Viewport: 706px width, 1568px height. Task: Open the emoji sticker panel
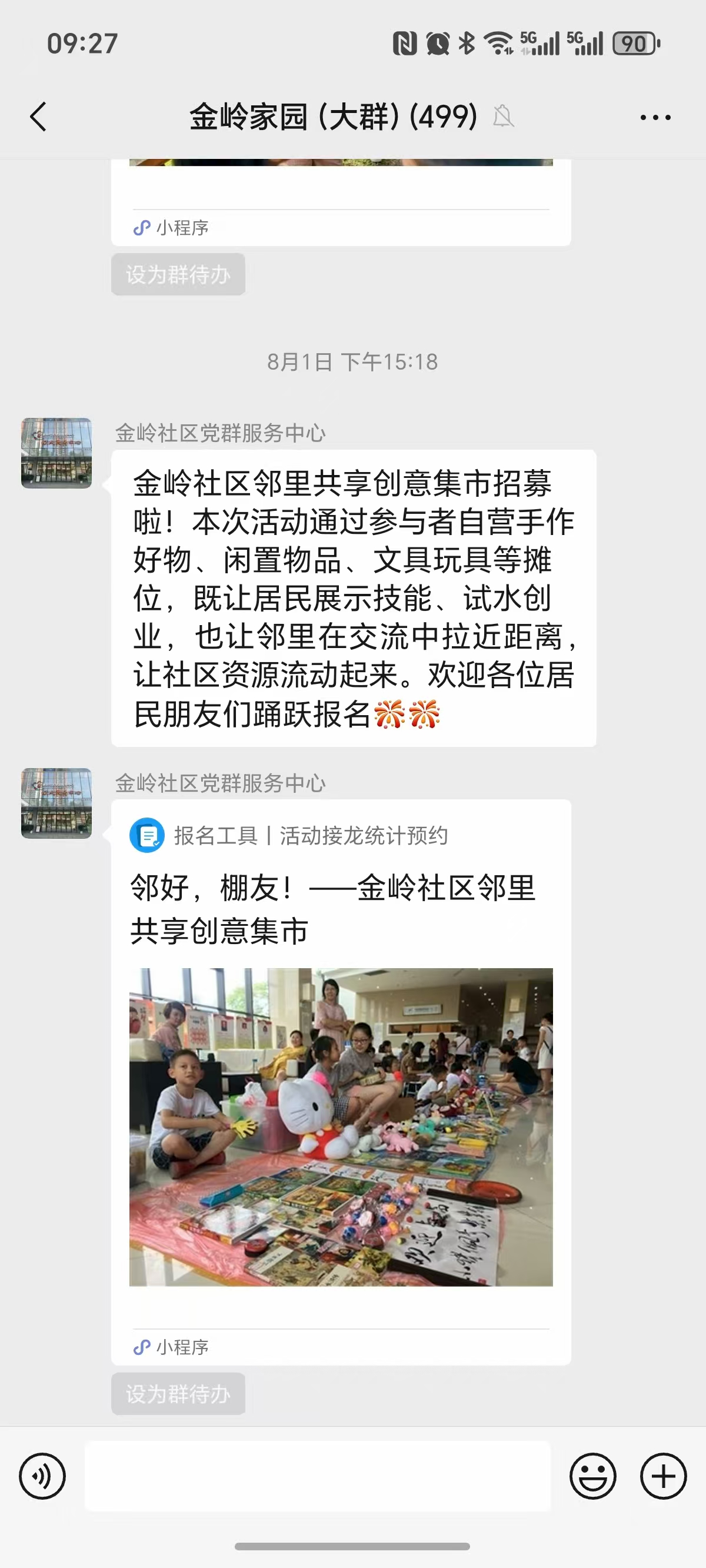pos(592,1476)
